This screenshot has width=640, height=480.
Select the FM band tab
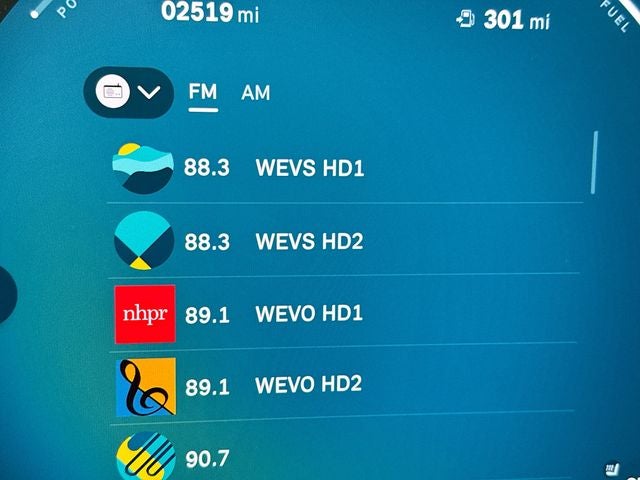click(203, 92)
